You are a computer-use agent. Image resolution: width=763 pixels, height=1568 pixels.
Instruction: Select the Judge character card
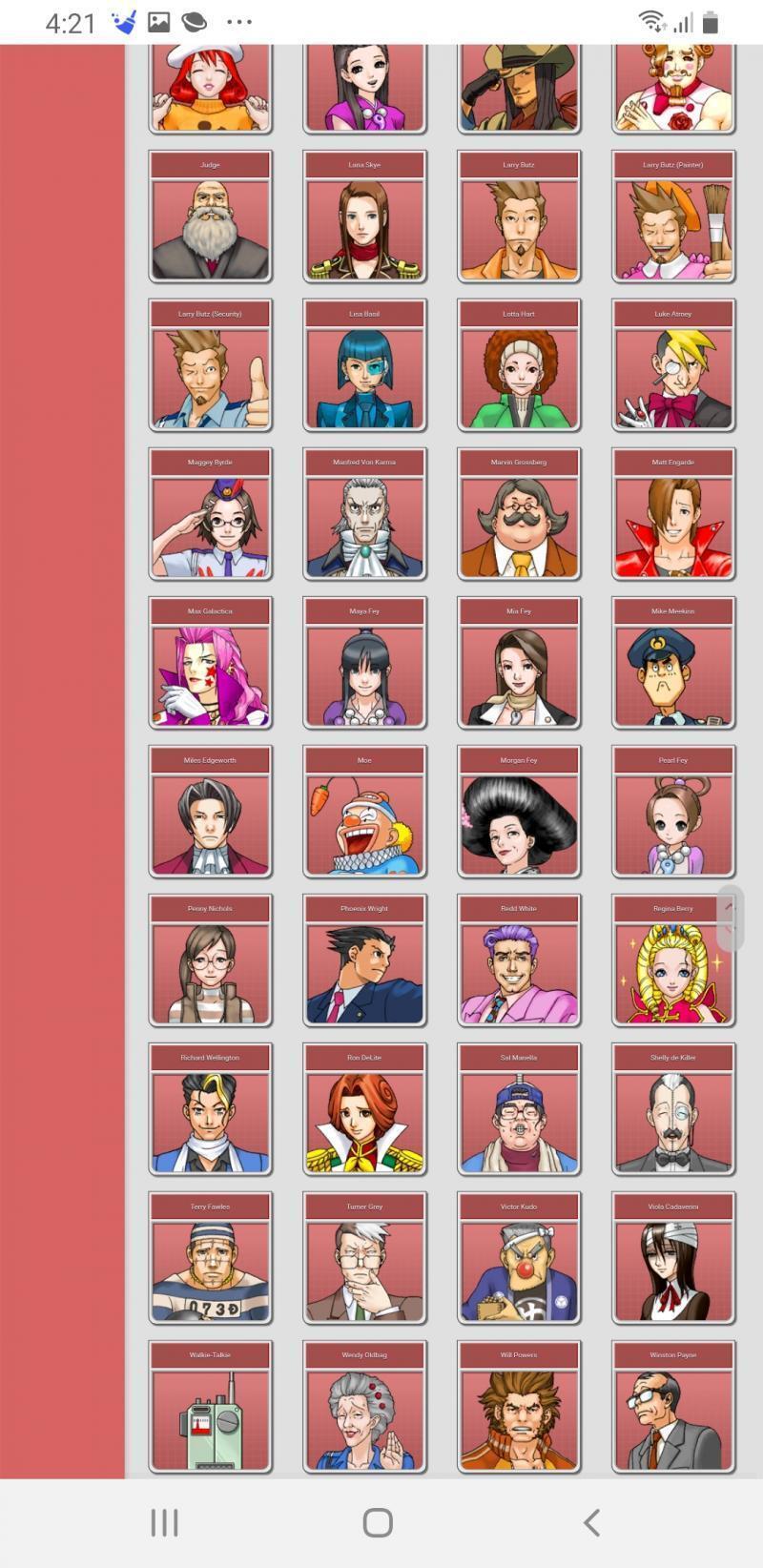coord(210,217)
